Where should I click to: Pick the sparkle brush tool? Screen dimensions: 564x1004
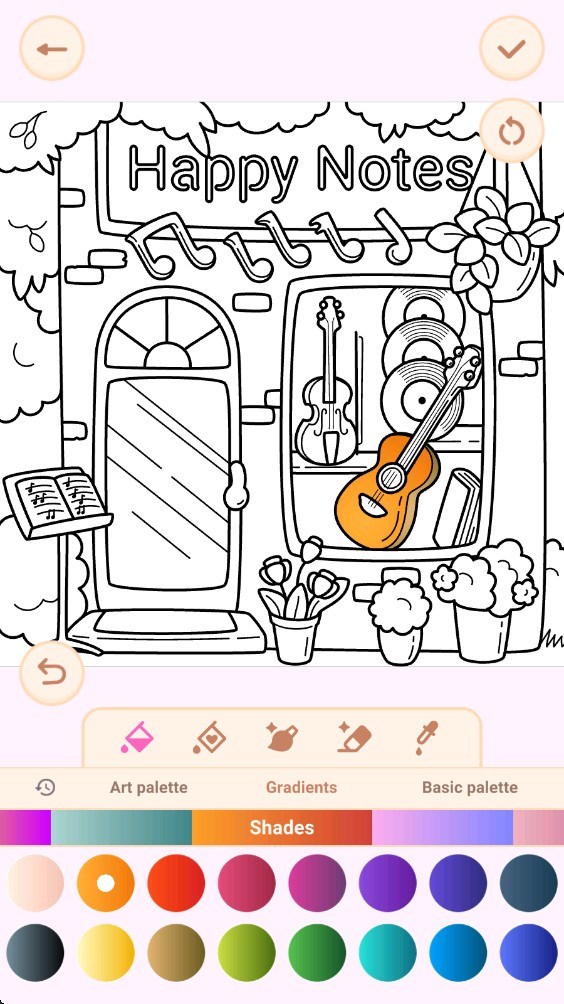pos(282,738)
